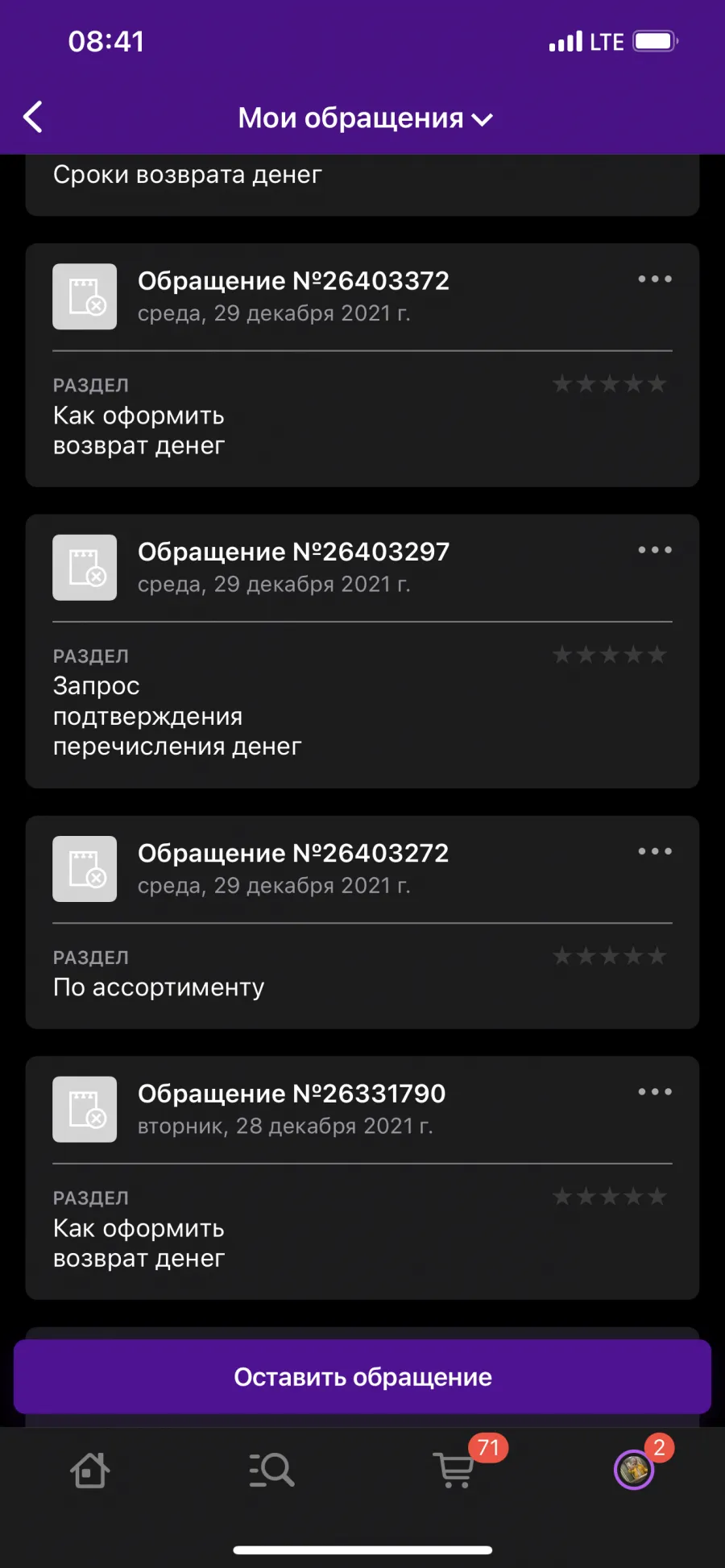Image resolution: width=725 pixels, height=1568 pixels.
Task: Go to the home tab
Action: pos(90,1471)
